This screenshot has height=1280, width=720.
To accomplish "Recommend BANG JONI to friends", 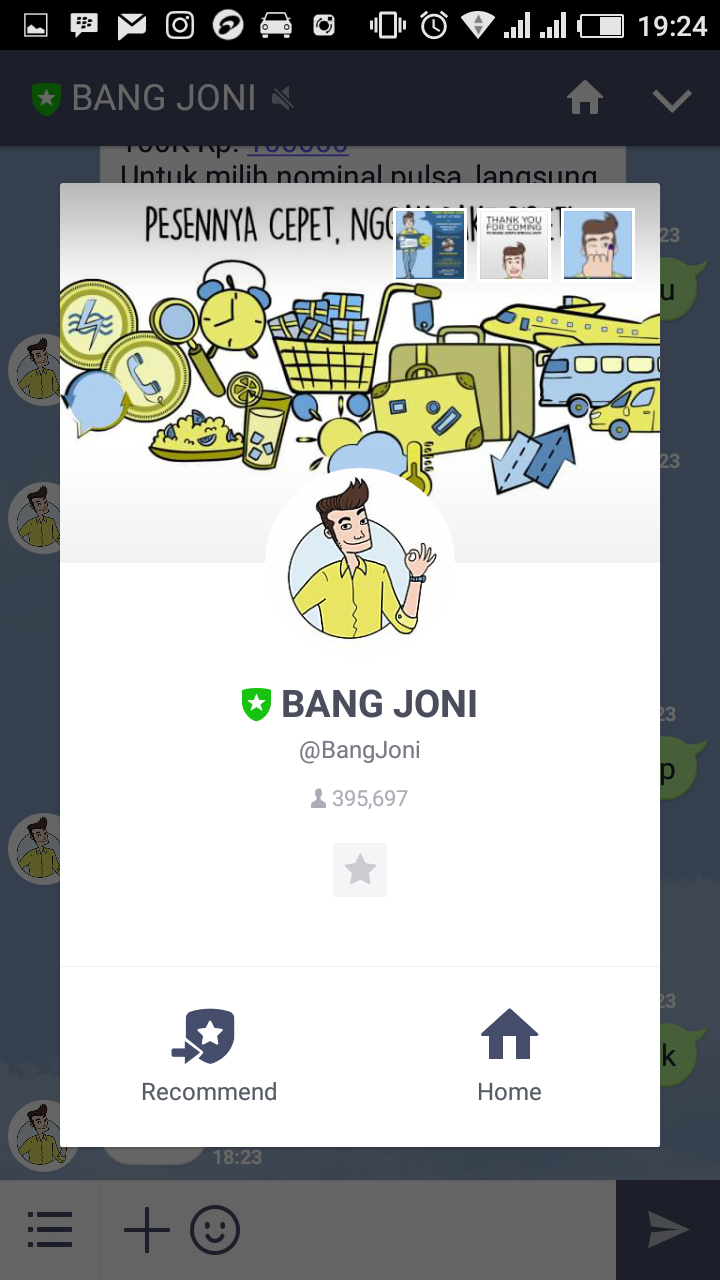I will pos(209,1055).
